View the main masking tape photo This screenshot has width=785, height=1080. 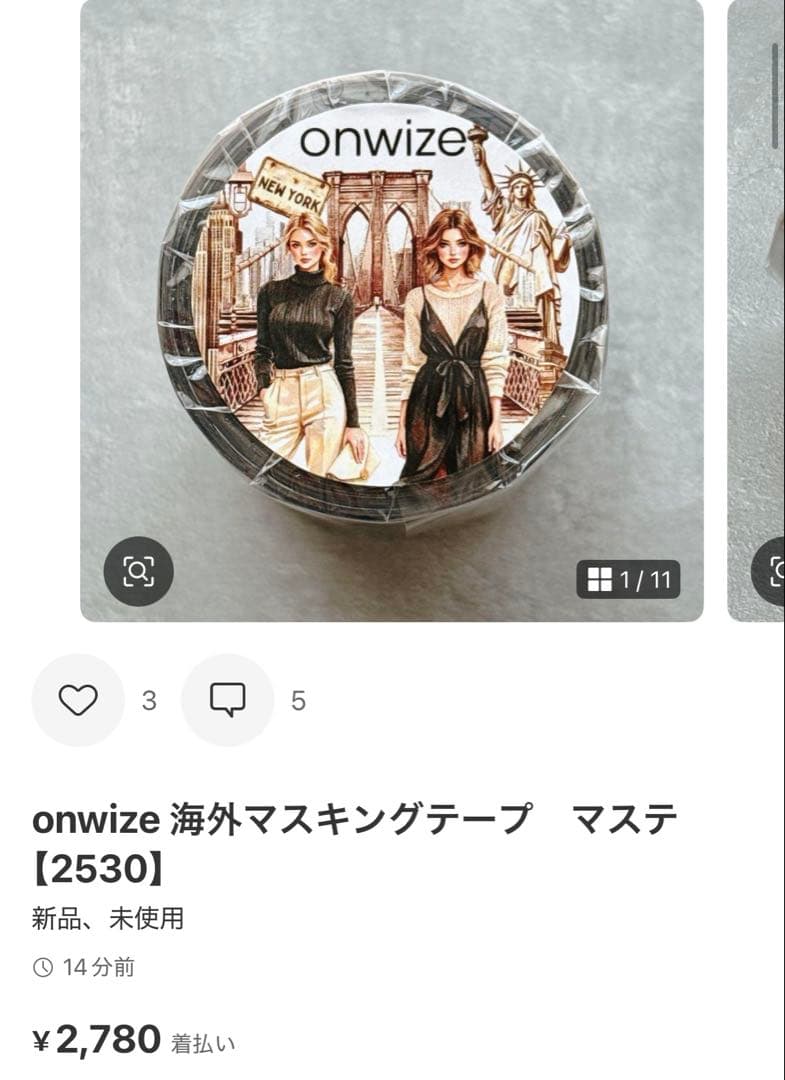point(390,300)
